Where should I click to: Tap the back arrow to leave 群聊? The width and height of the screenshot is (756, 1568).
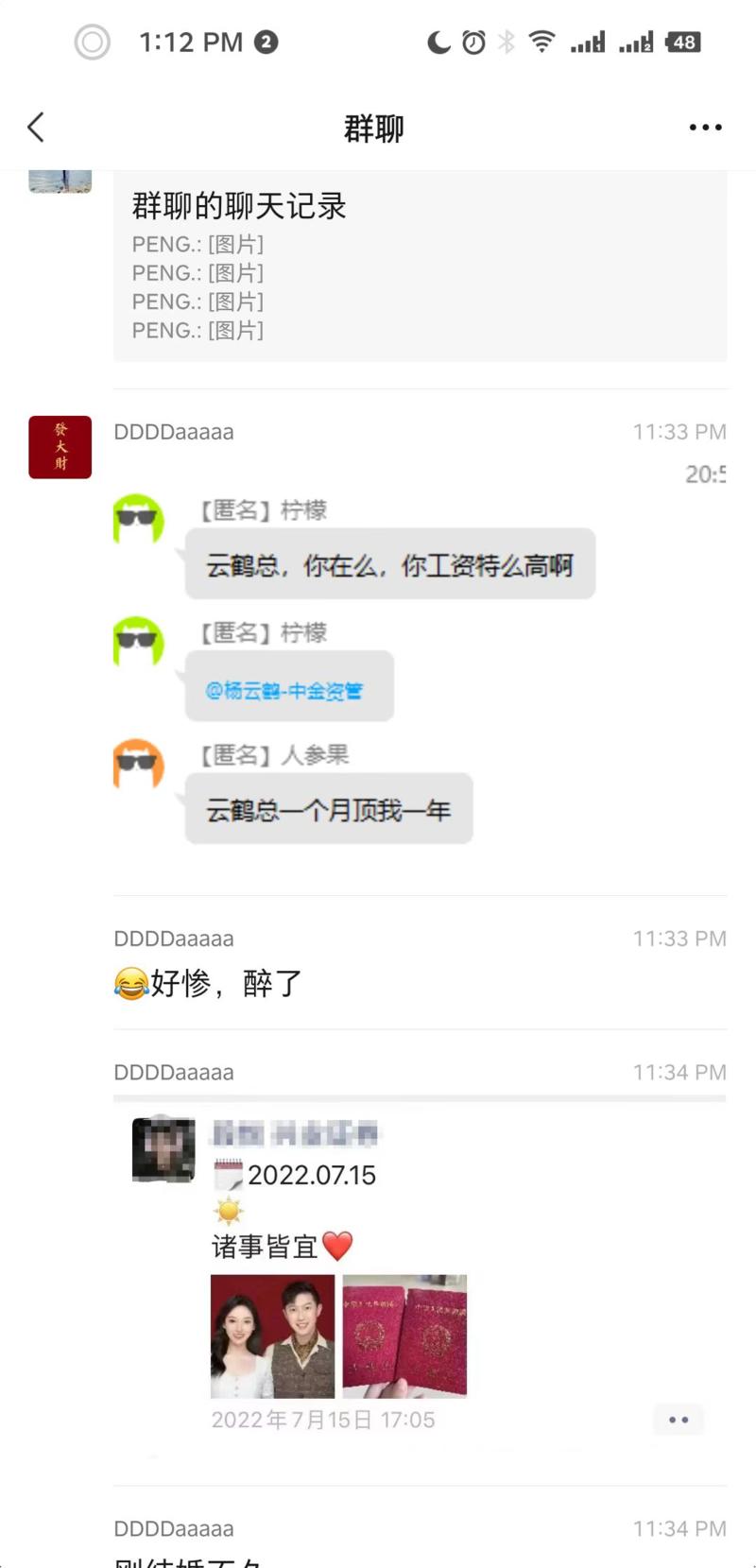[36, 127]
